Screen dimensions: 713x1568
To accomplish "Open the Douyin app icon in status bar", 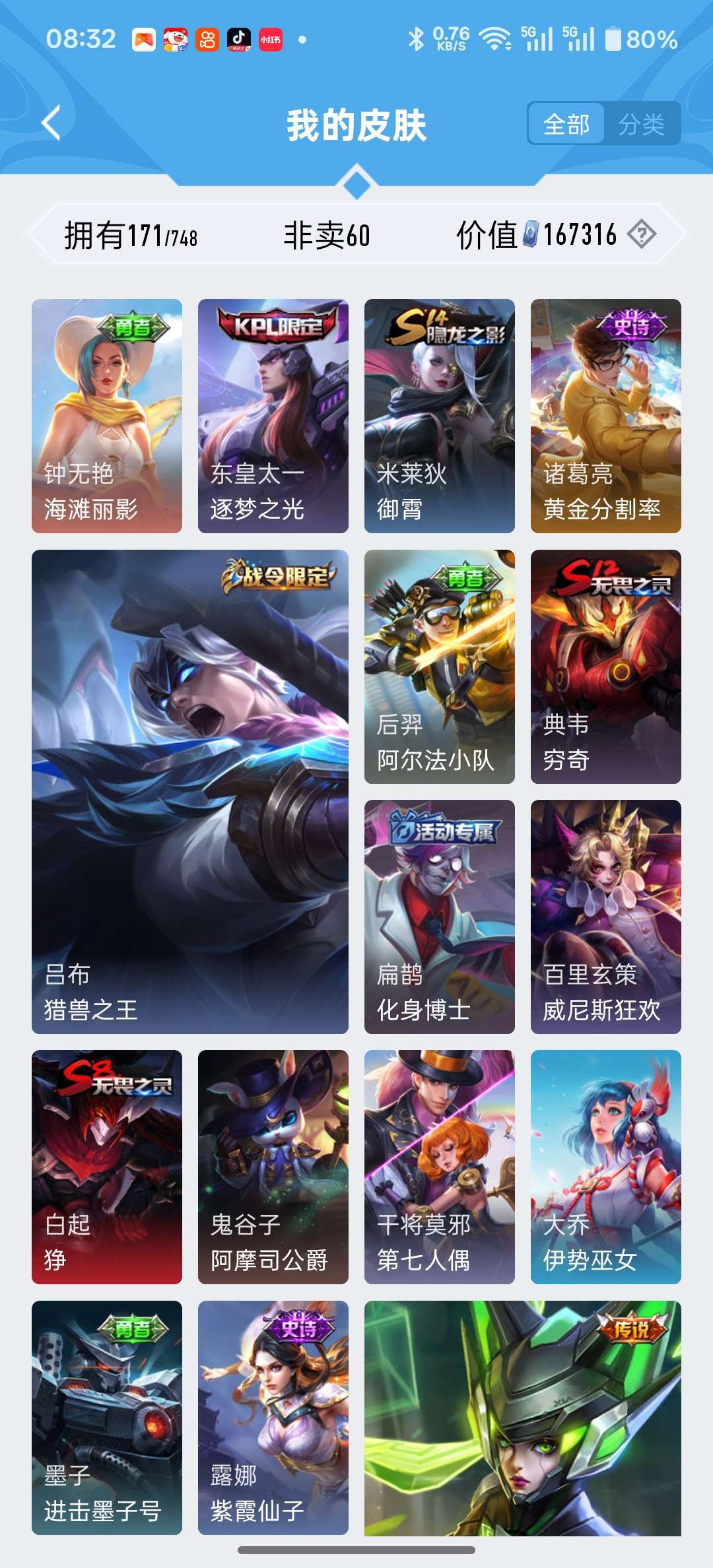I will pyautogui.click(x=239, y=41).
